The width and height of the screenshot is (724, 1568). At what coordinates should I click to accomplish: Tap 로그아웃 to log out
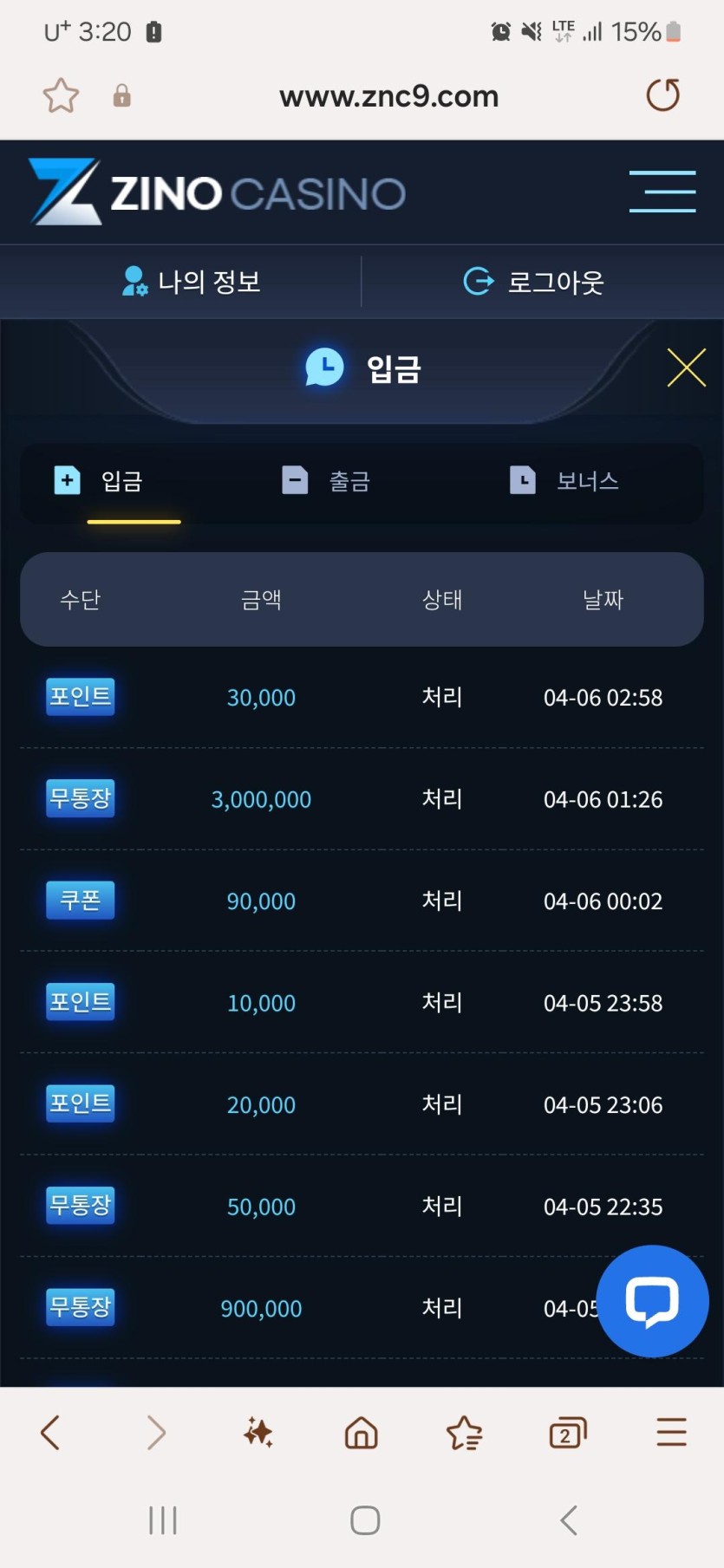pyautogui.click(x=534, y=282)
